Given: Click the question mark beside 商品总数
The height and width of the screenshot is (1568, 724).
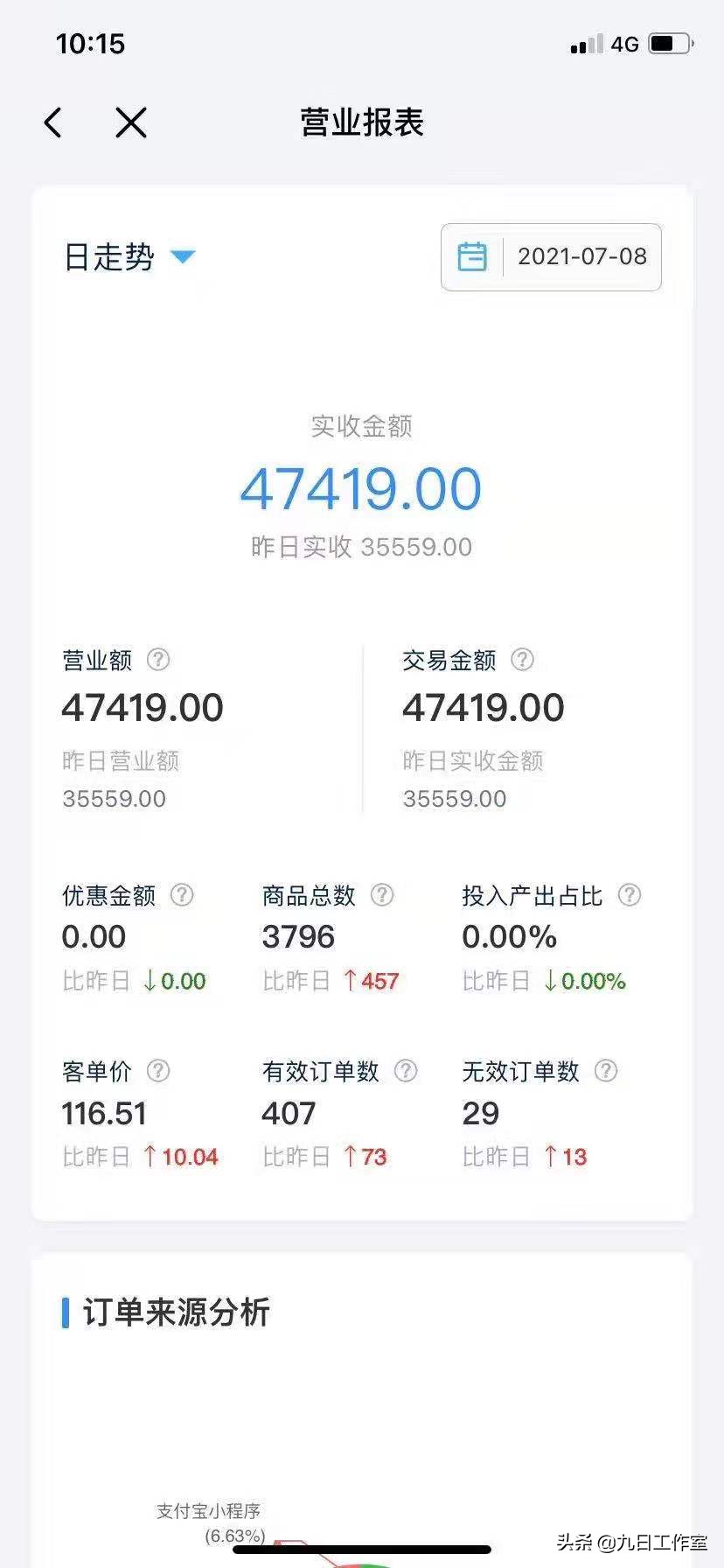Looking at the screenshot, I should [x=381, y=895].
